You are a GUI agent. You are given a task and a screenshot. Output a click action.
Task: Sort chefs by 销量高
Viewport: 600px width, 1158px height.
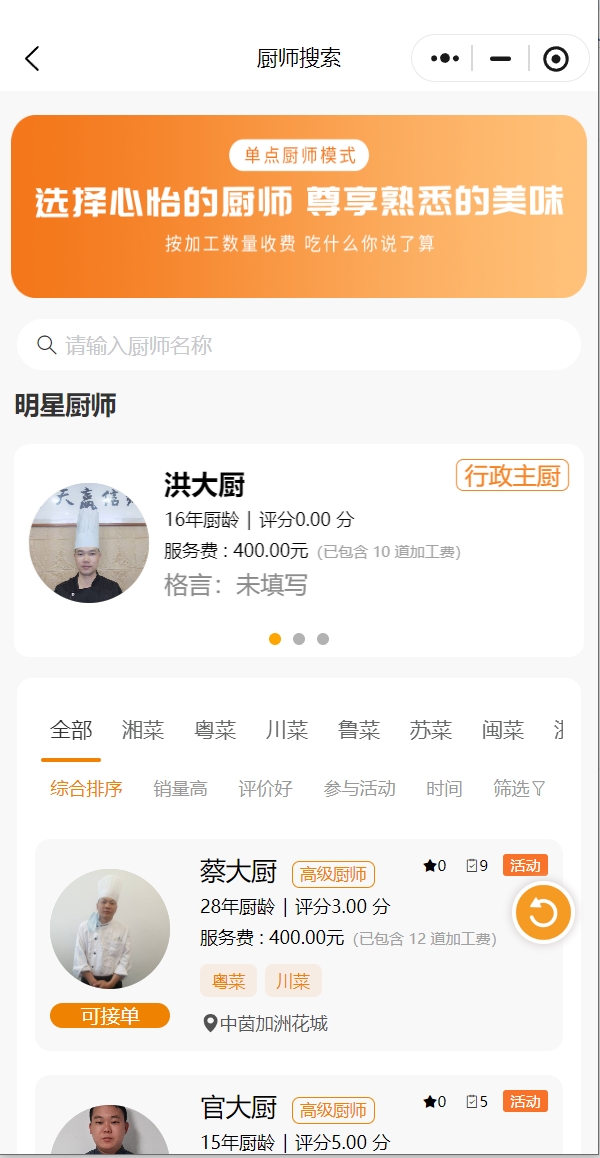click(181, 789)
